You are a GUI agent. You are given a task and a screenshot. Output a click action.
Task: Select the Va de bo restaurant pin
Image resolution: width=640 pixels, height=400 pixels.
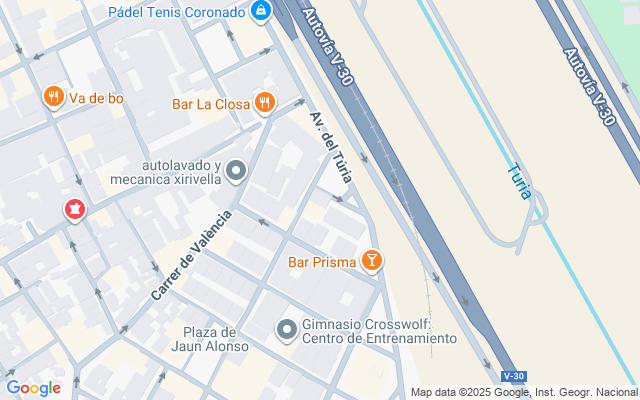[54, 97]
